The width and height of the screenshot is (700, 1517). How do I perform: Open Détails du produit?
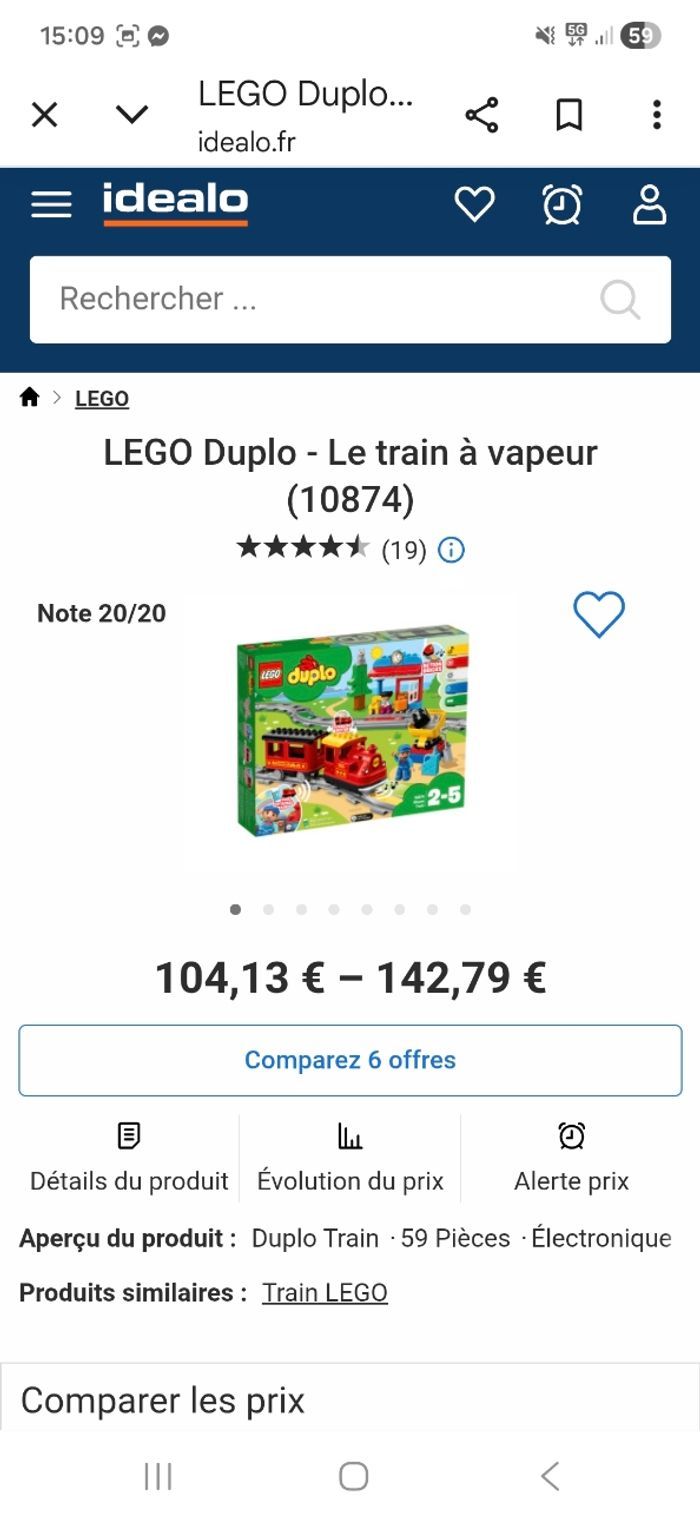coord(129,1160)
